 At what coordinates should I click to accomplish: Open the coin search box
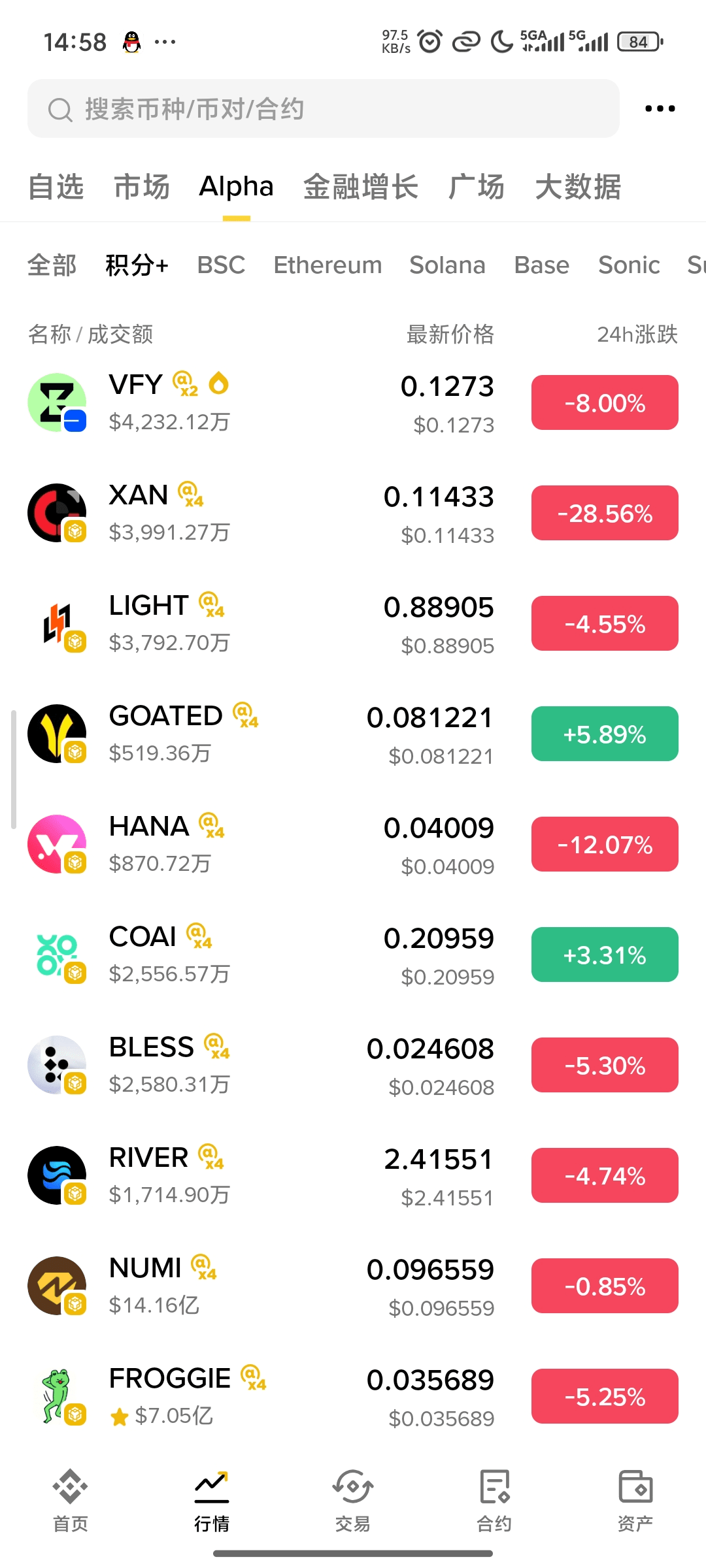pyautogui.click(x=323, y=108)
